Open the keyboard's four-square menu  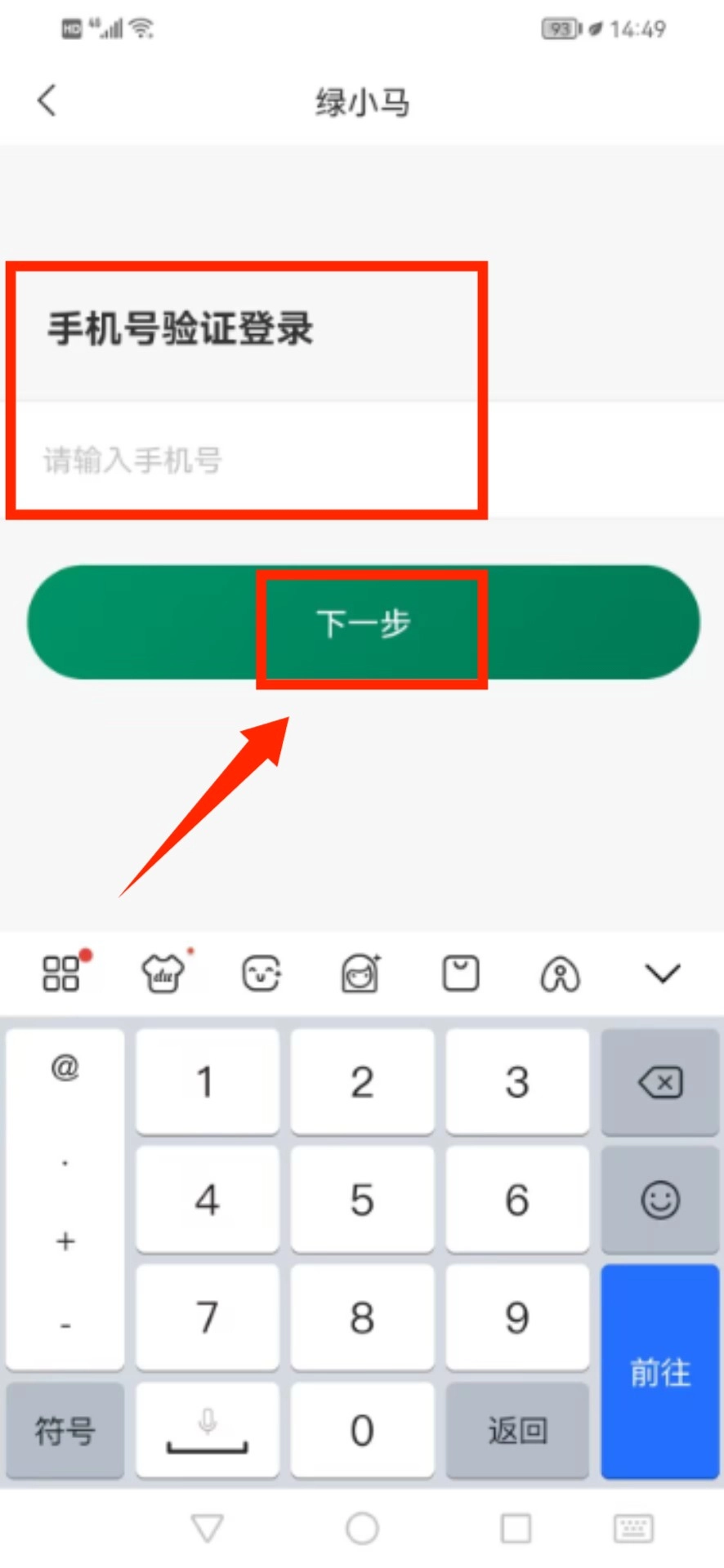[x=61, y=973]
